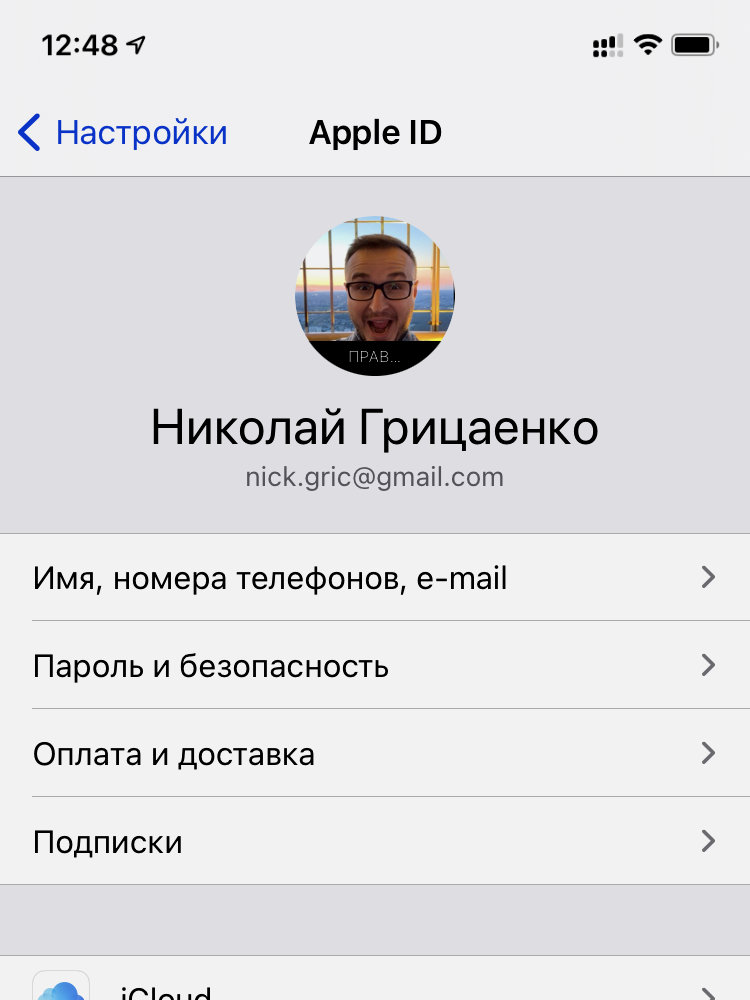Select Оплата и доставка row
This screenshot has height=1000, width=750.
[375, 754]
